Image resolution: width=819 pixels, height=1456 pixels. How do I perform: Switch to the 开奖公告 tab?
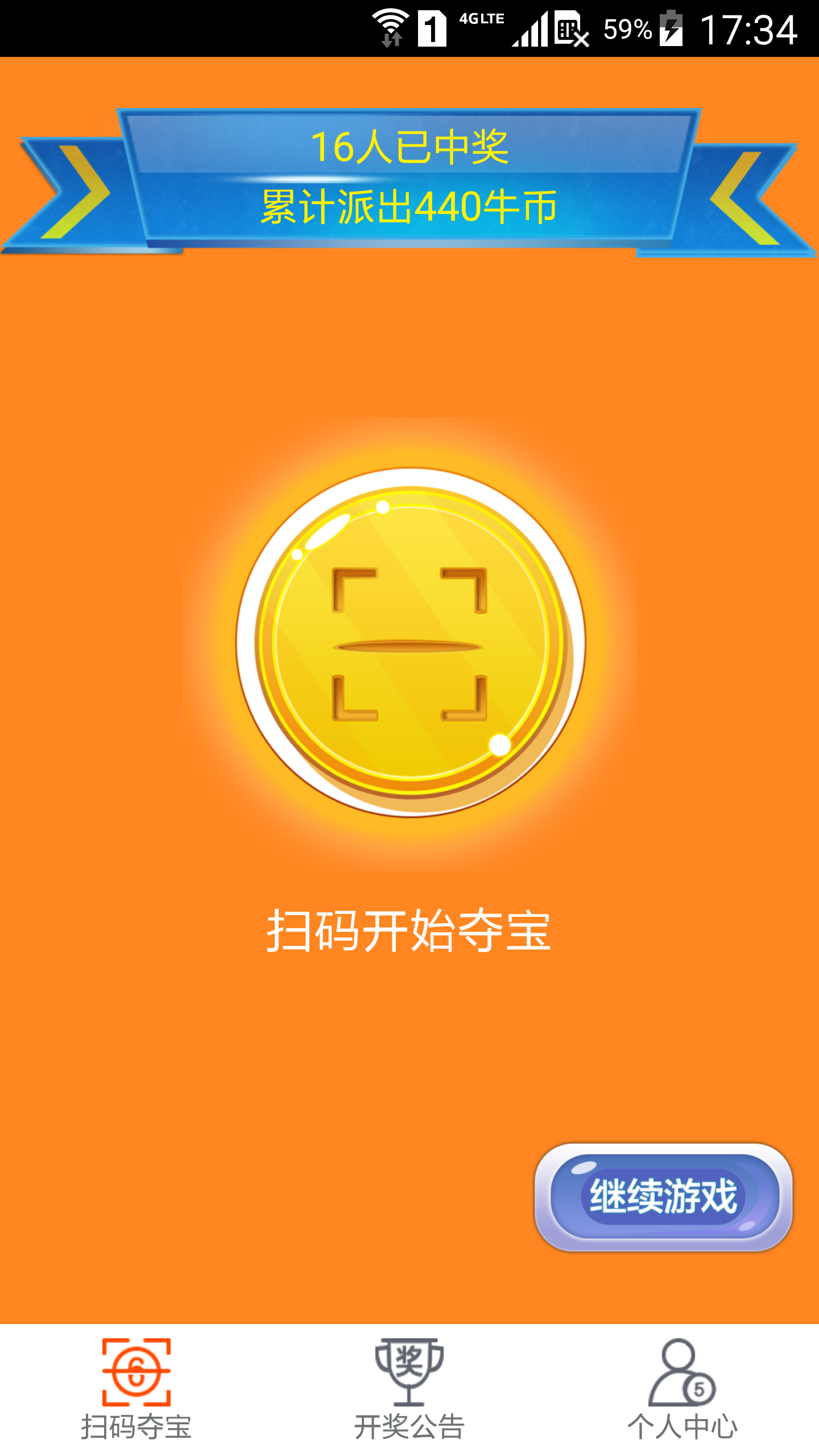pos(409,1389)
